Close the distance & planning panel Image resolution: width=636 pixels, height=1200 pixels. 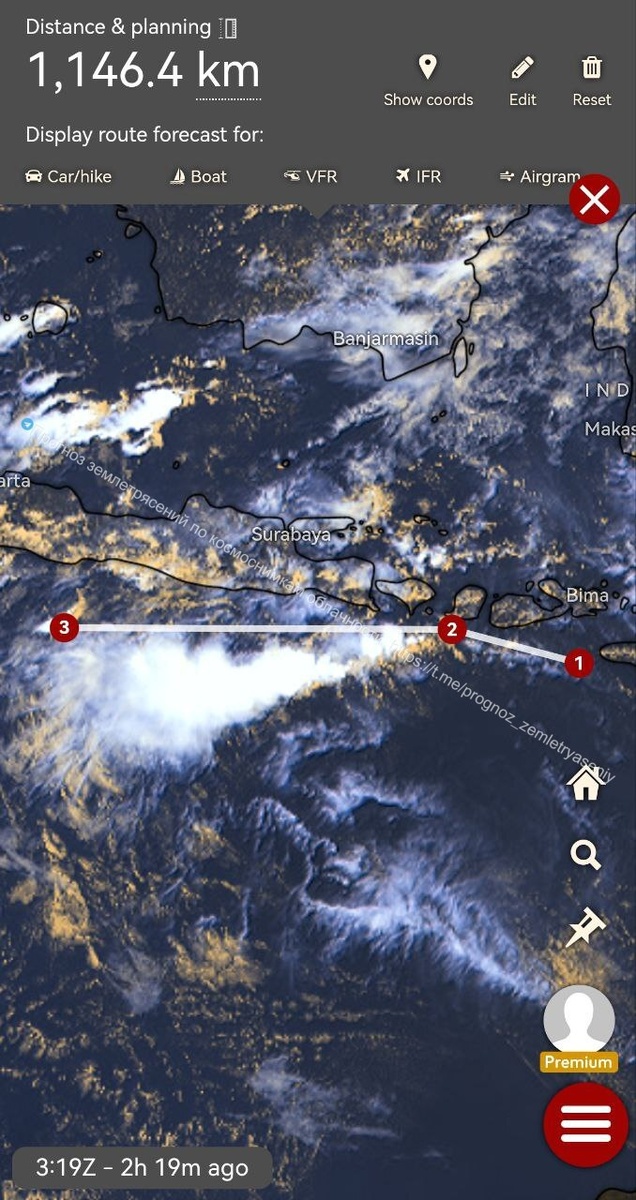pos(594,201)
